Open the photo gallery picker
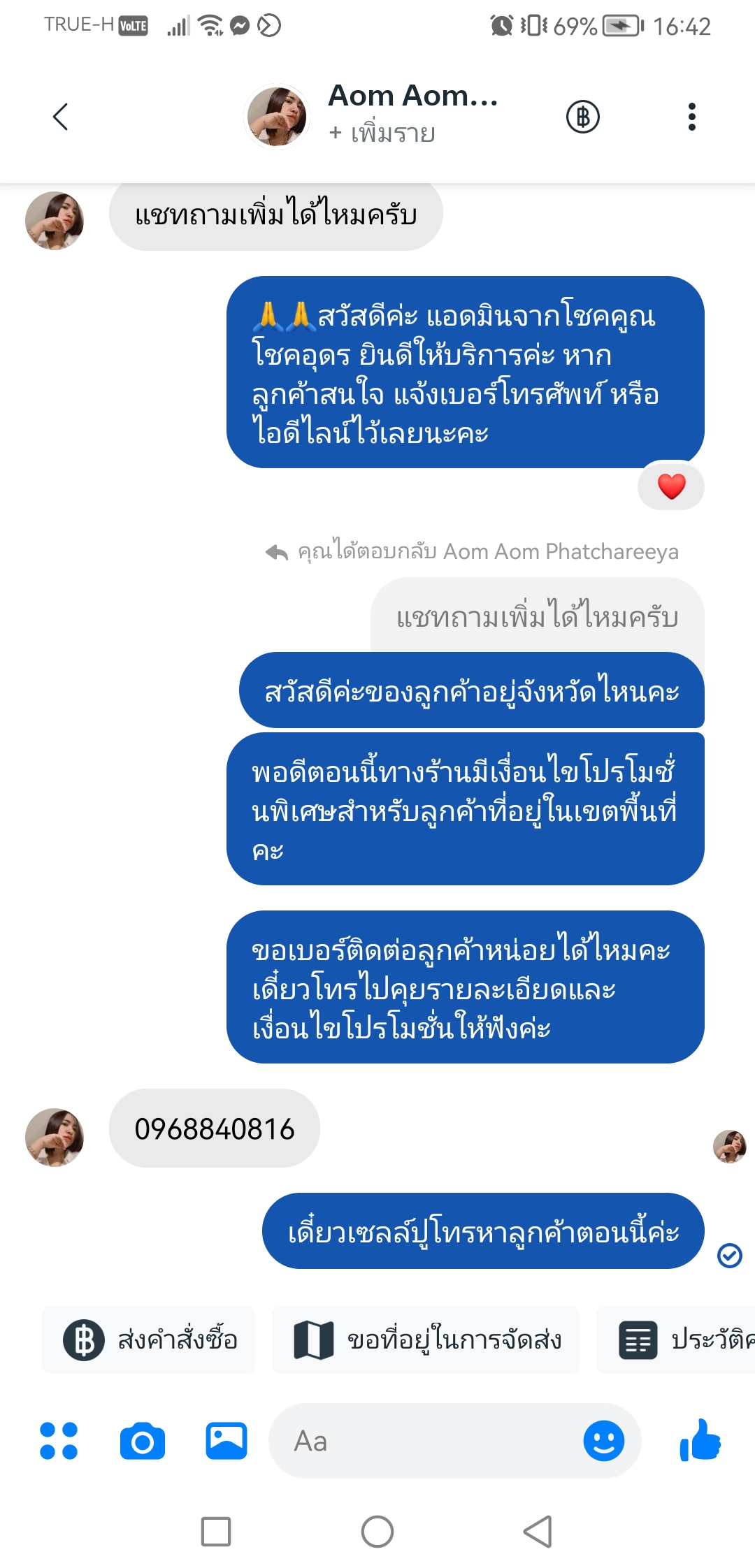 [x=226, y=1441]
